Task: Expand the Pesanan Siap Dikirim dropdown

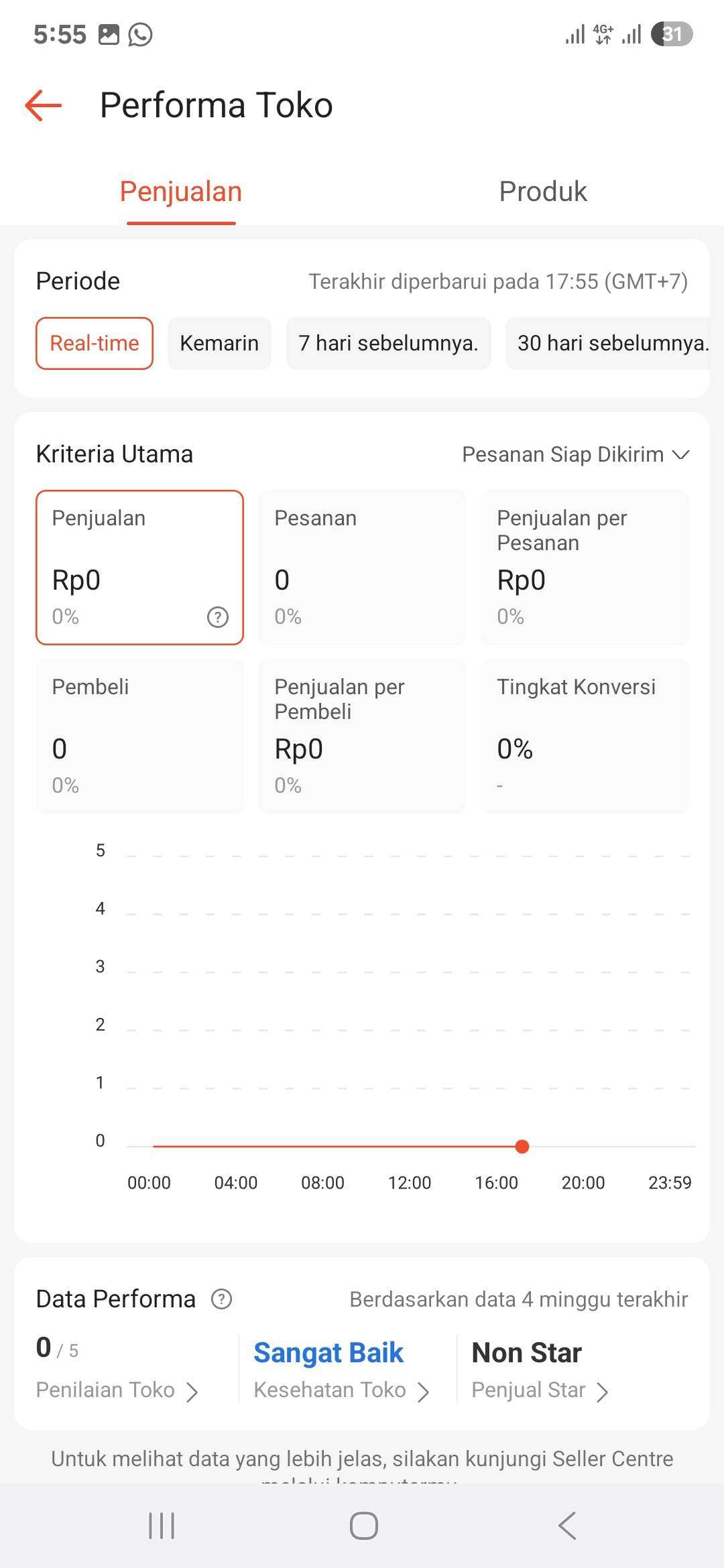Action: pos(575,454)
